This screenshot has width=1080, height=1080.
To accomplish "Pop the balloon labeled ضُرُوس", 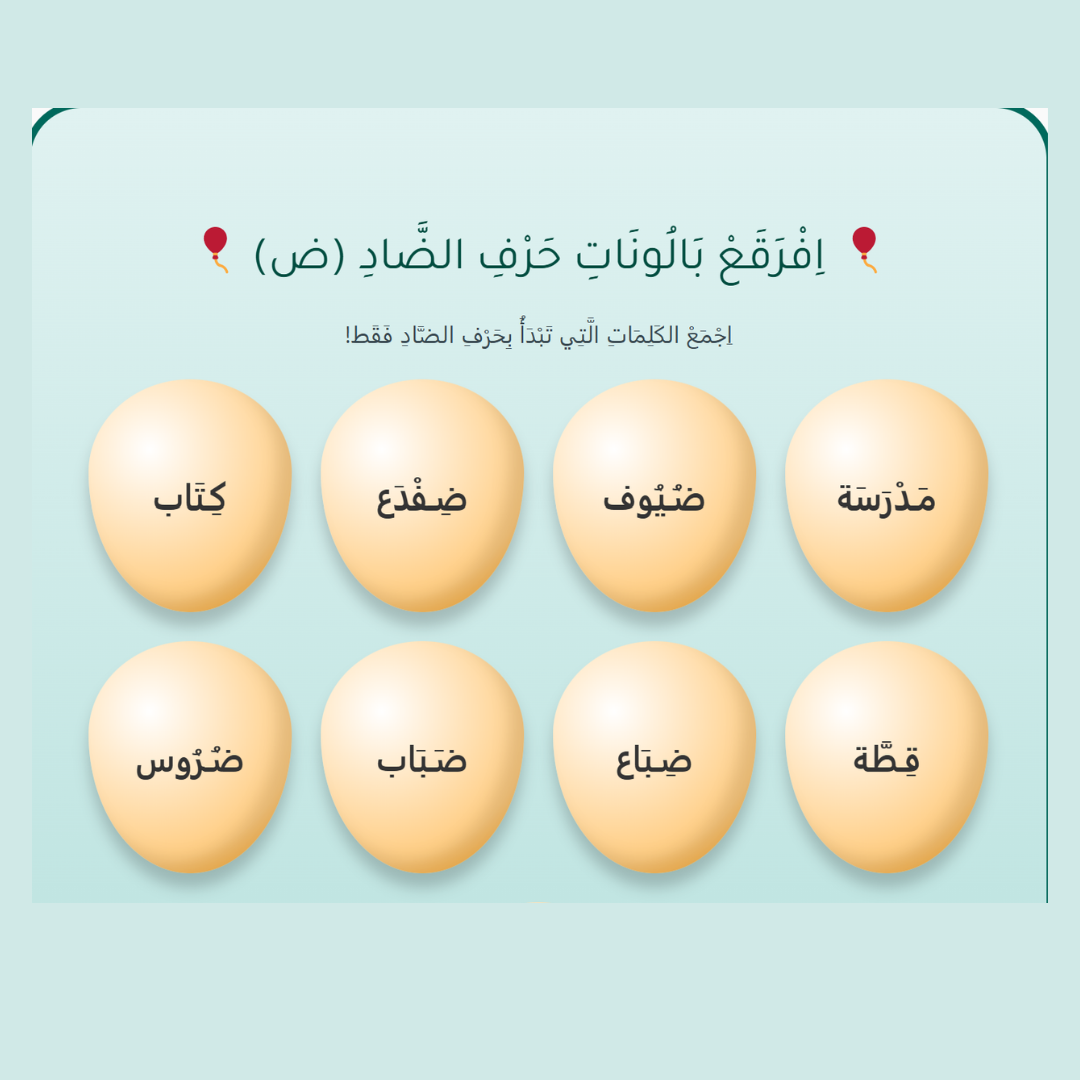I will (190, 758).
